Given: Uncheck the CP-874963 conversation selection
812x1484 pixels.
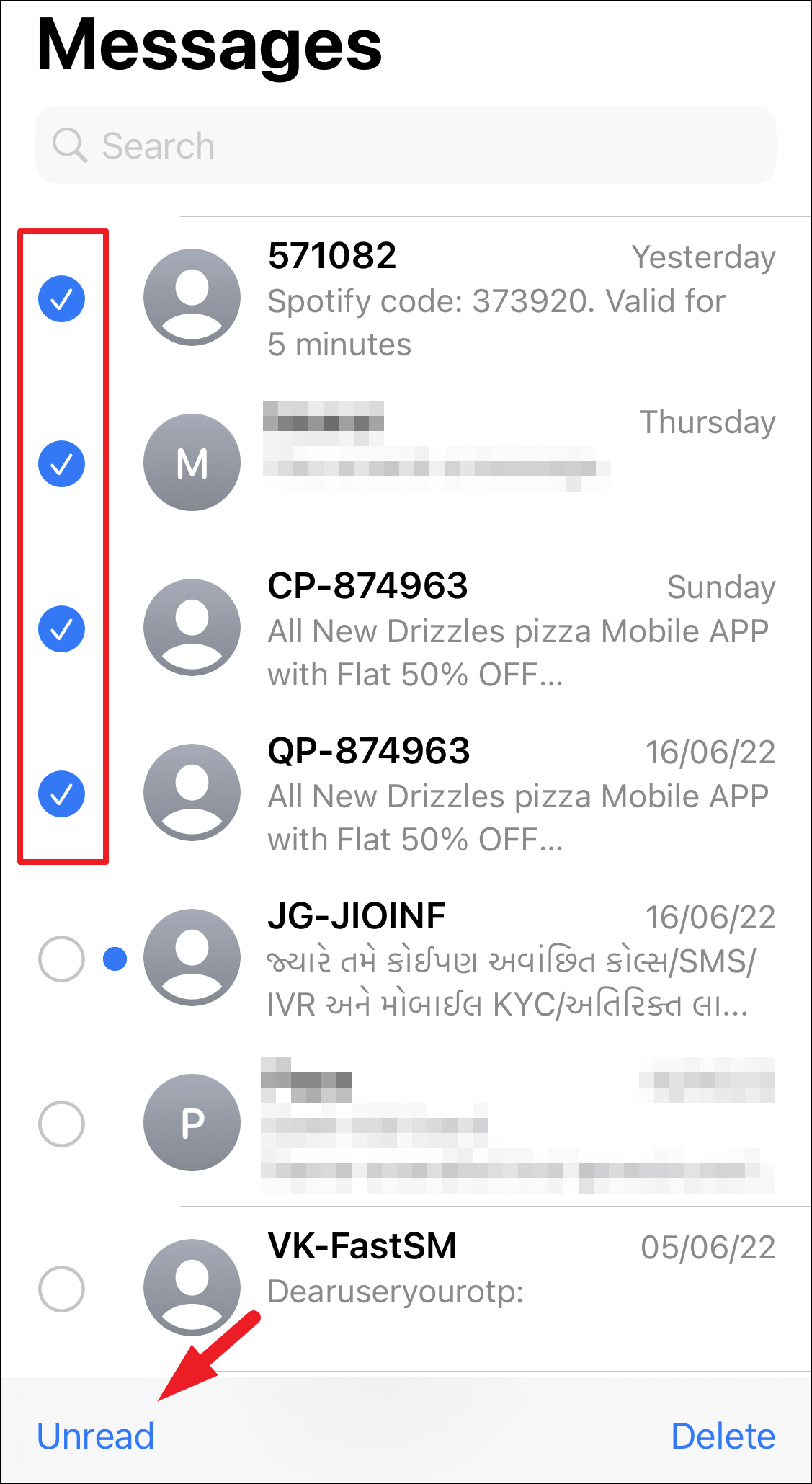Looking at the screenshot, I should click(61, 628).
